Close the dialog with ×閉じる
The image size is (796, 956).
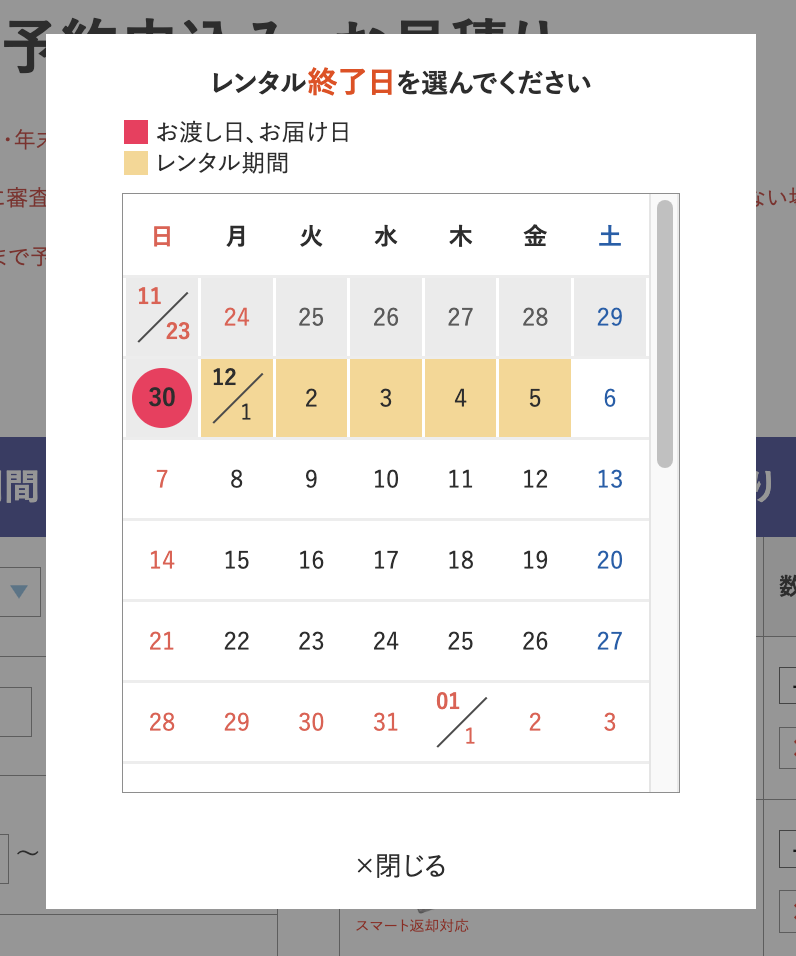click(400, 865)
